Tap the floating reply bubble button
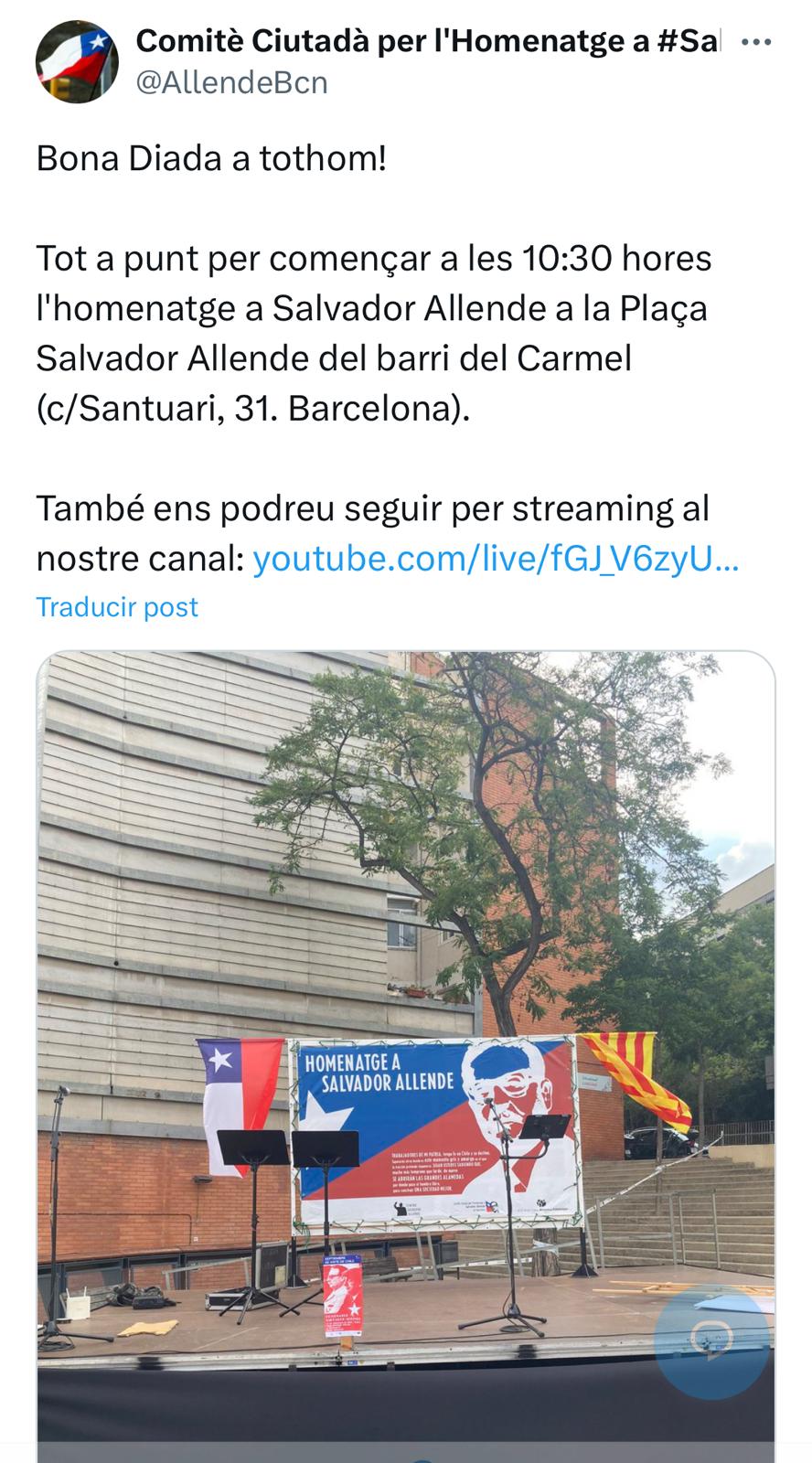Viewport: 812px width, 1463px height. 713,1341
